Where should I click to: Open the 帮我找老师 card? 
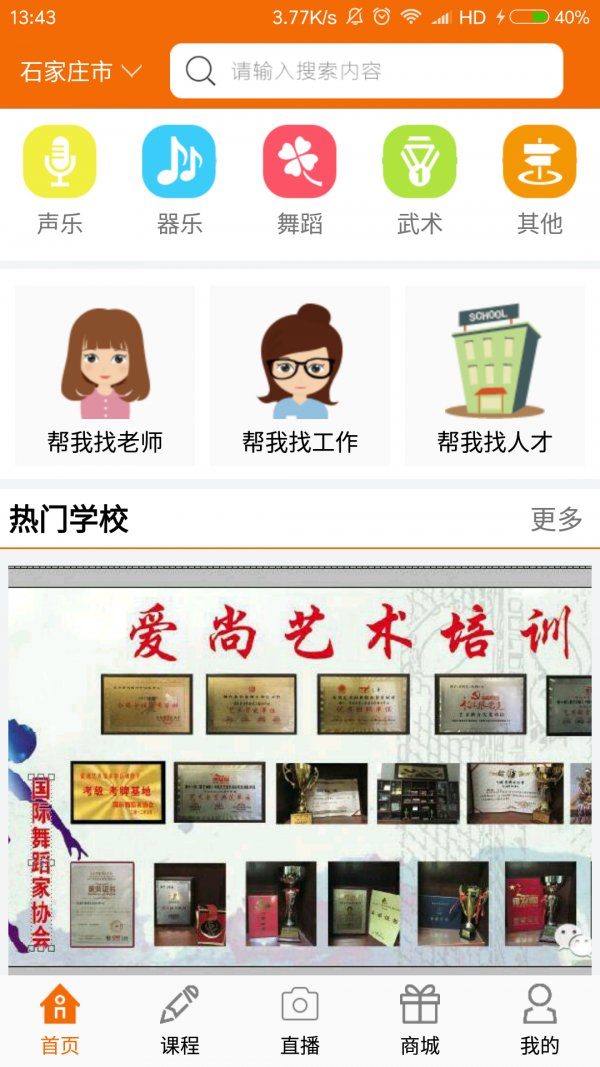click(x=105, y=375)
